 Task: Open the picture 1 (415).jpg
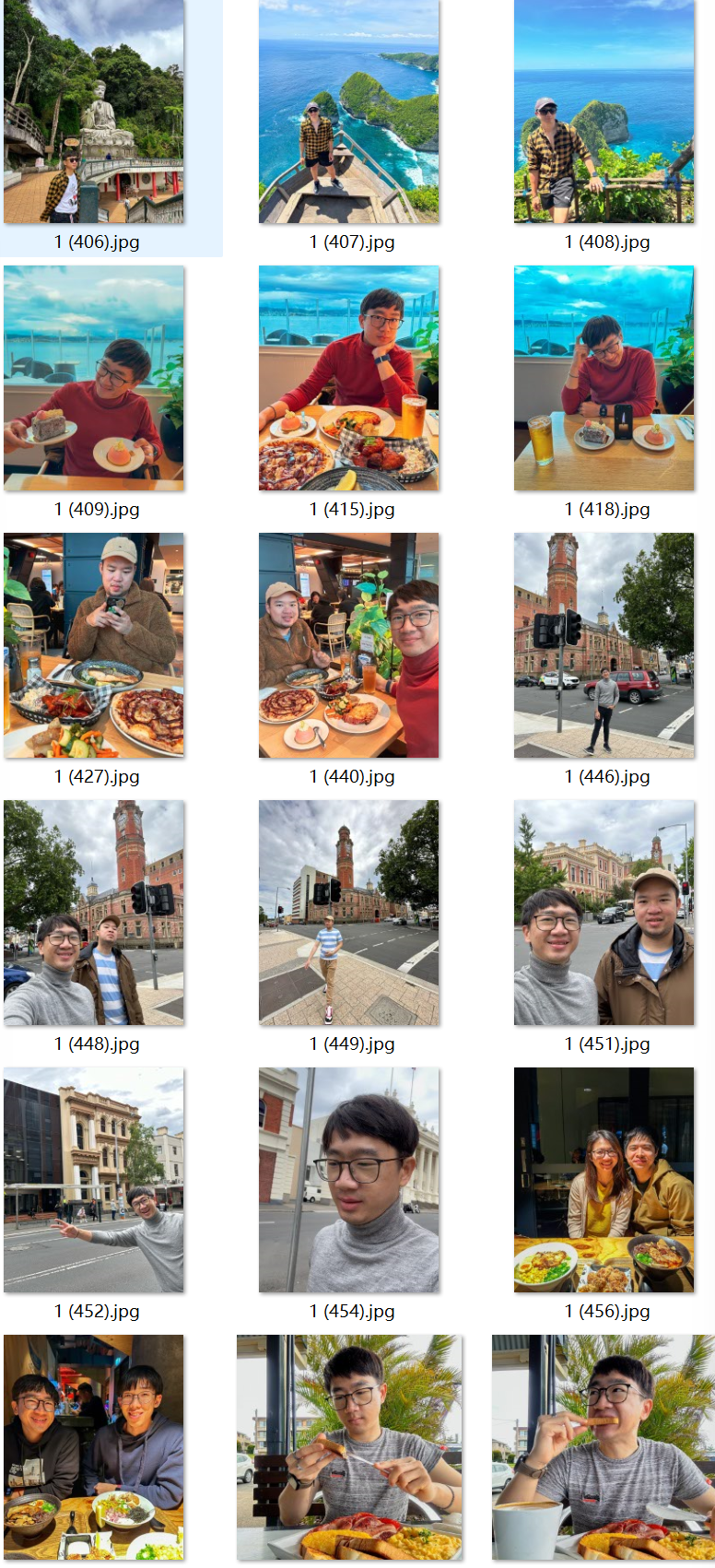click(x=348, y=378)
